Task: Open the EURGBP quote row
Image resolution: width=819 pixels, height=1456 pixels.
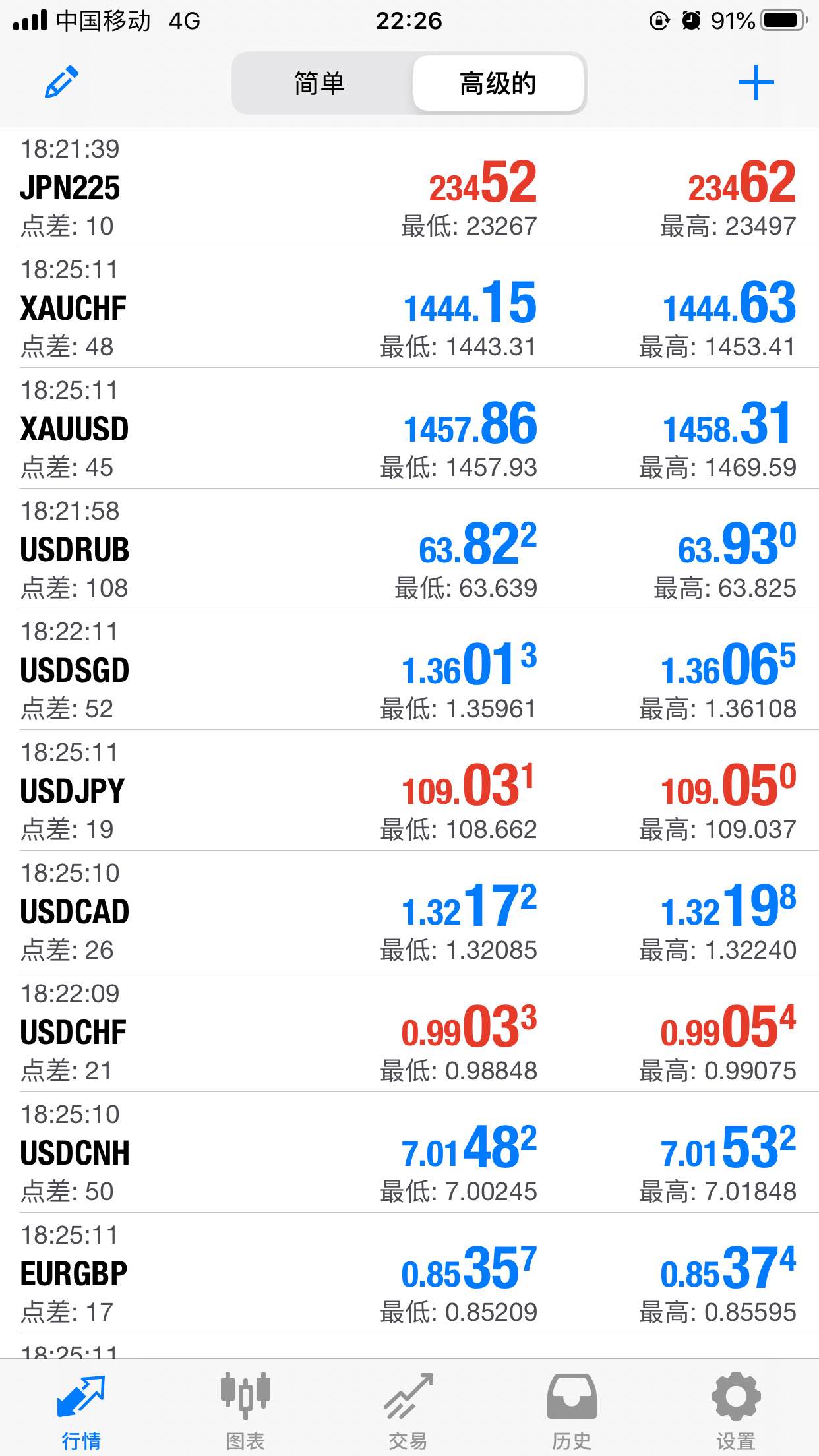Action: click(409, 1273)
